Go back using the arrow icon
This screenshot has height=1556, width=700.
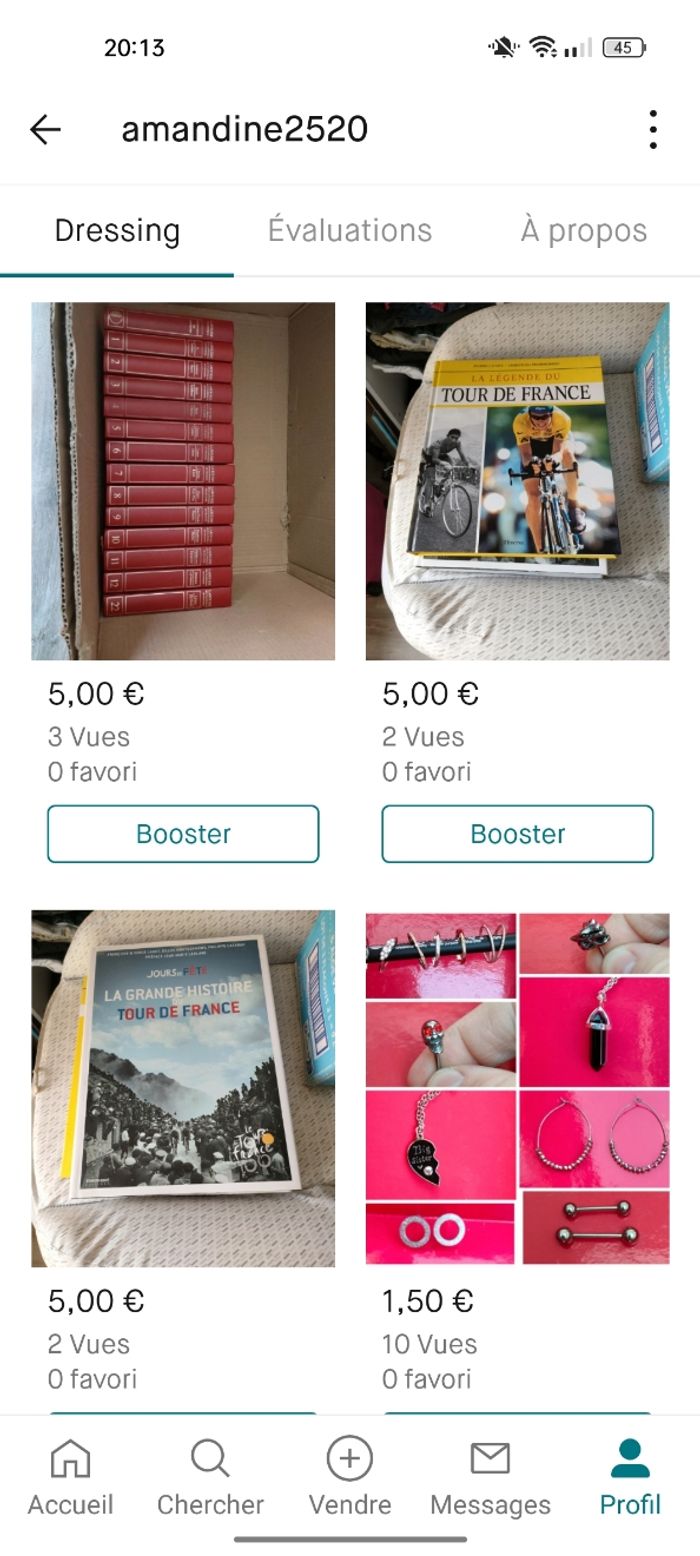coord(45,129)
